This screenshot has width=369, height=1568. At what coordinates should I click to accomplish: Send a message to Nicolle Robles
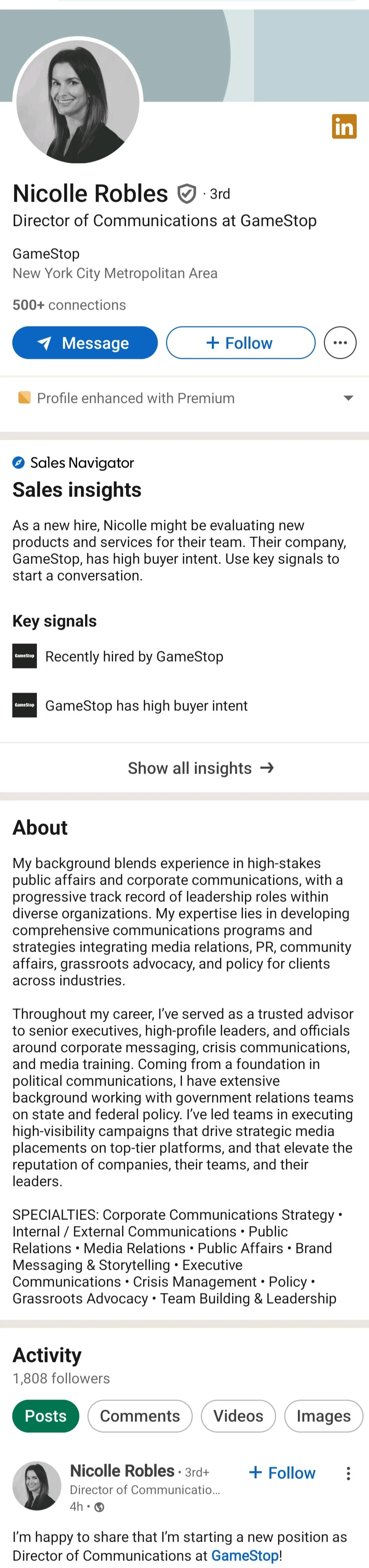coord(85,343)
